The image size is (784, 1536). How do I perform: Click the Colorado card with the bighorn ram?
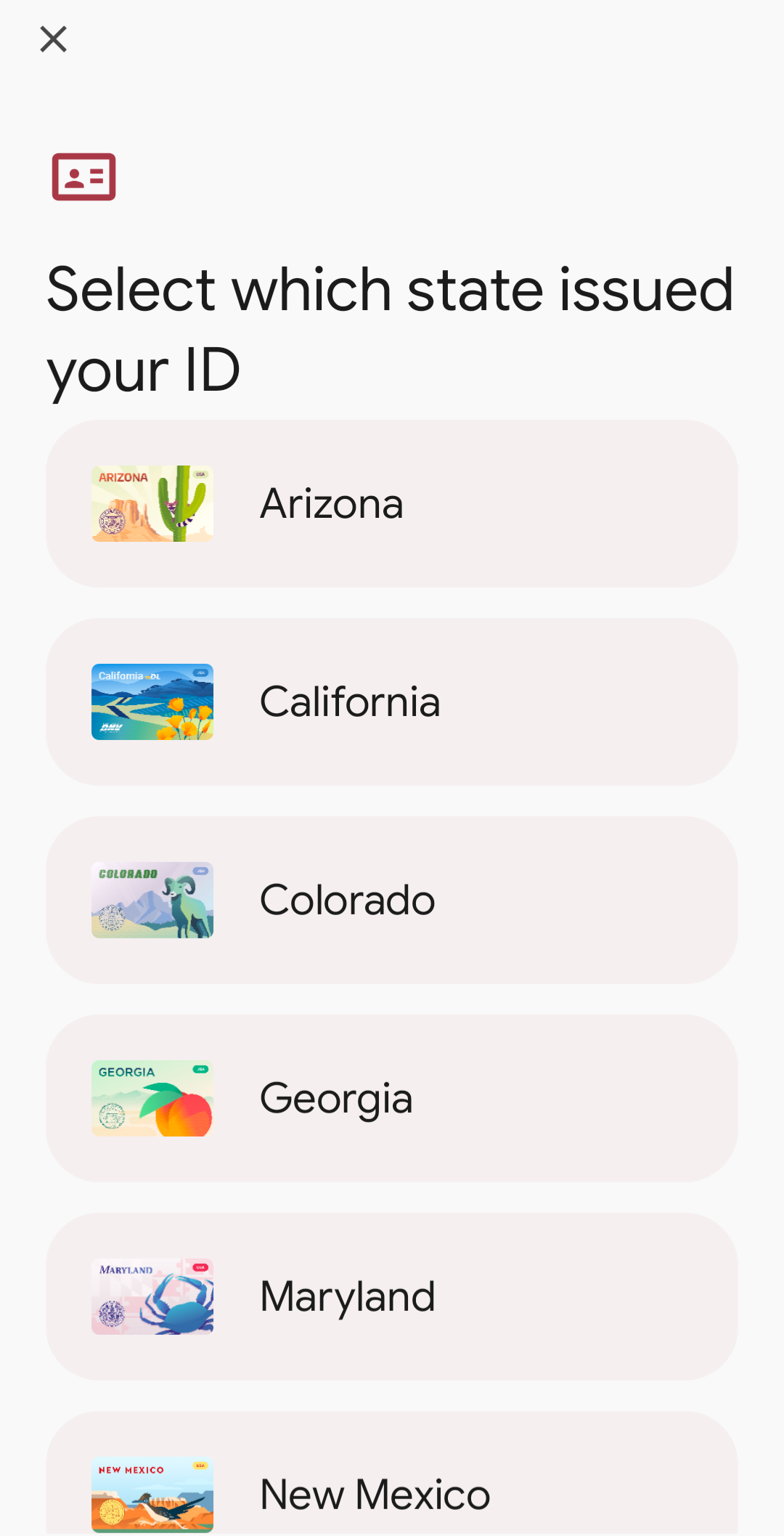151,900
